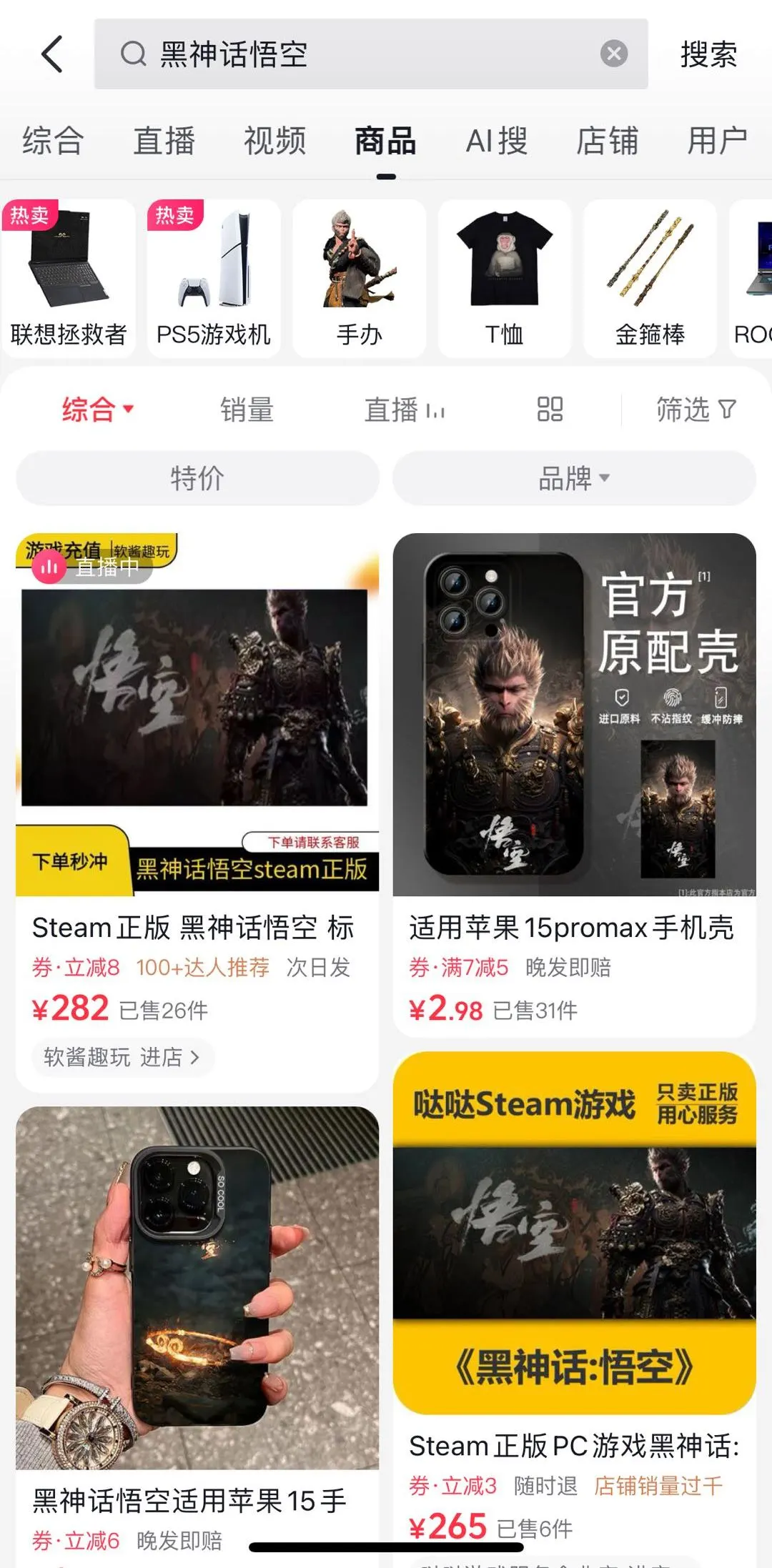Switch to the 综合 top tab

(x=54, y=140)
